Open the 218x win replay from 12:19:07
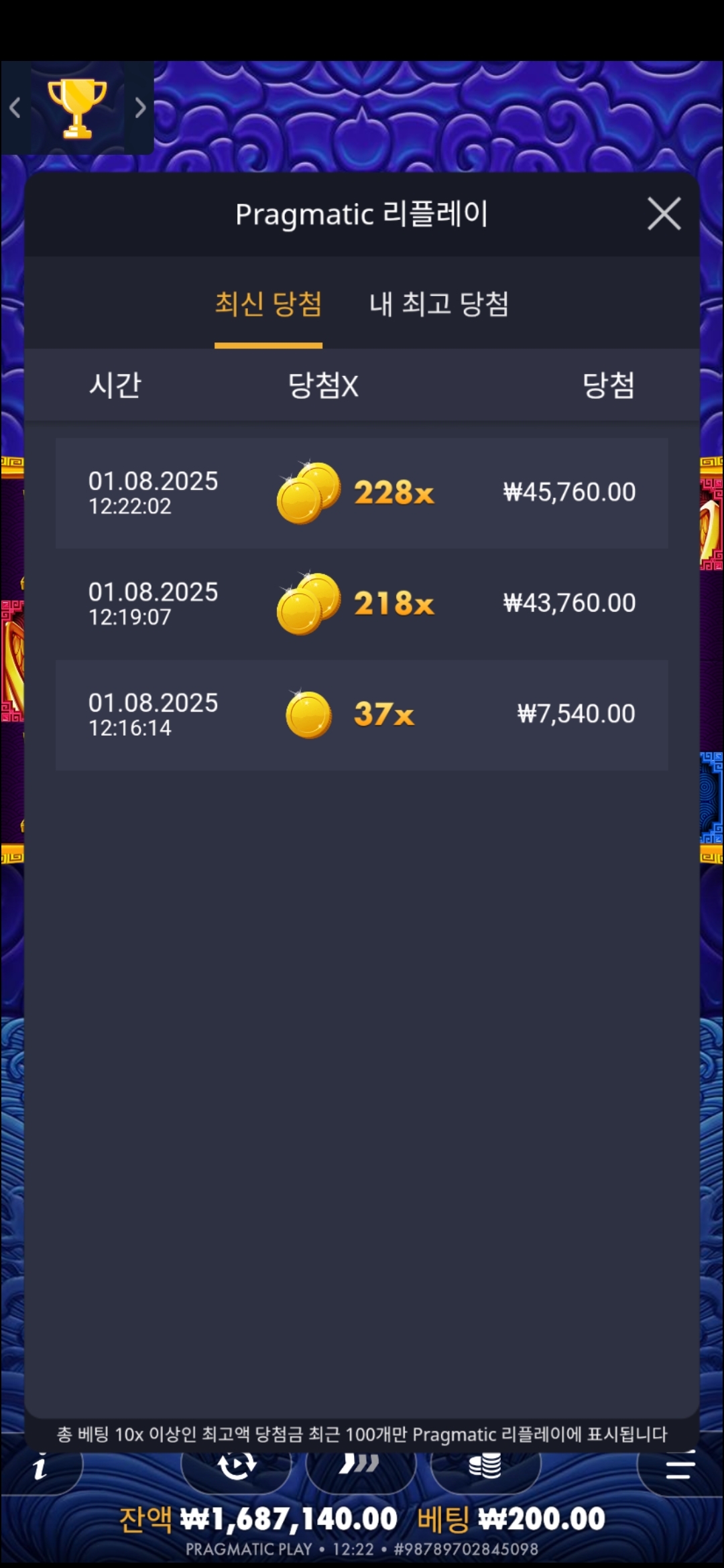Image resolution: width=724 pixels, height=1568 pixels. pos(362,604)
